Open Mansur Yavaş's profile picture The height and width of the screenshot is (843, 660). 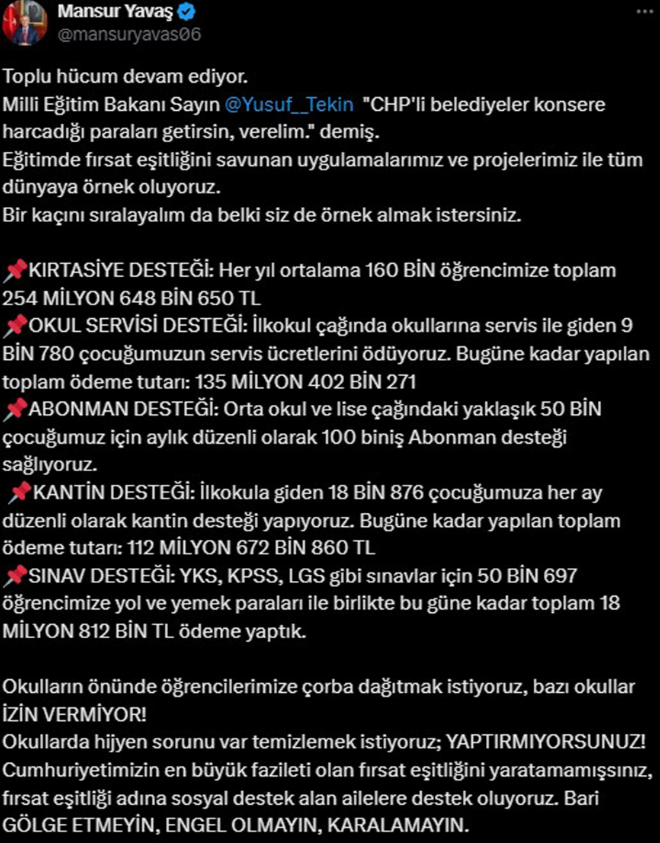click(x=24, y=24)
